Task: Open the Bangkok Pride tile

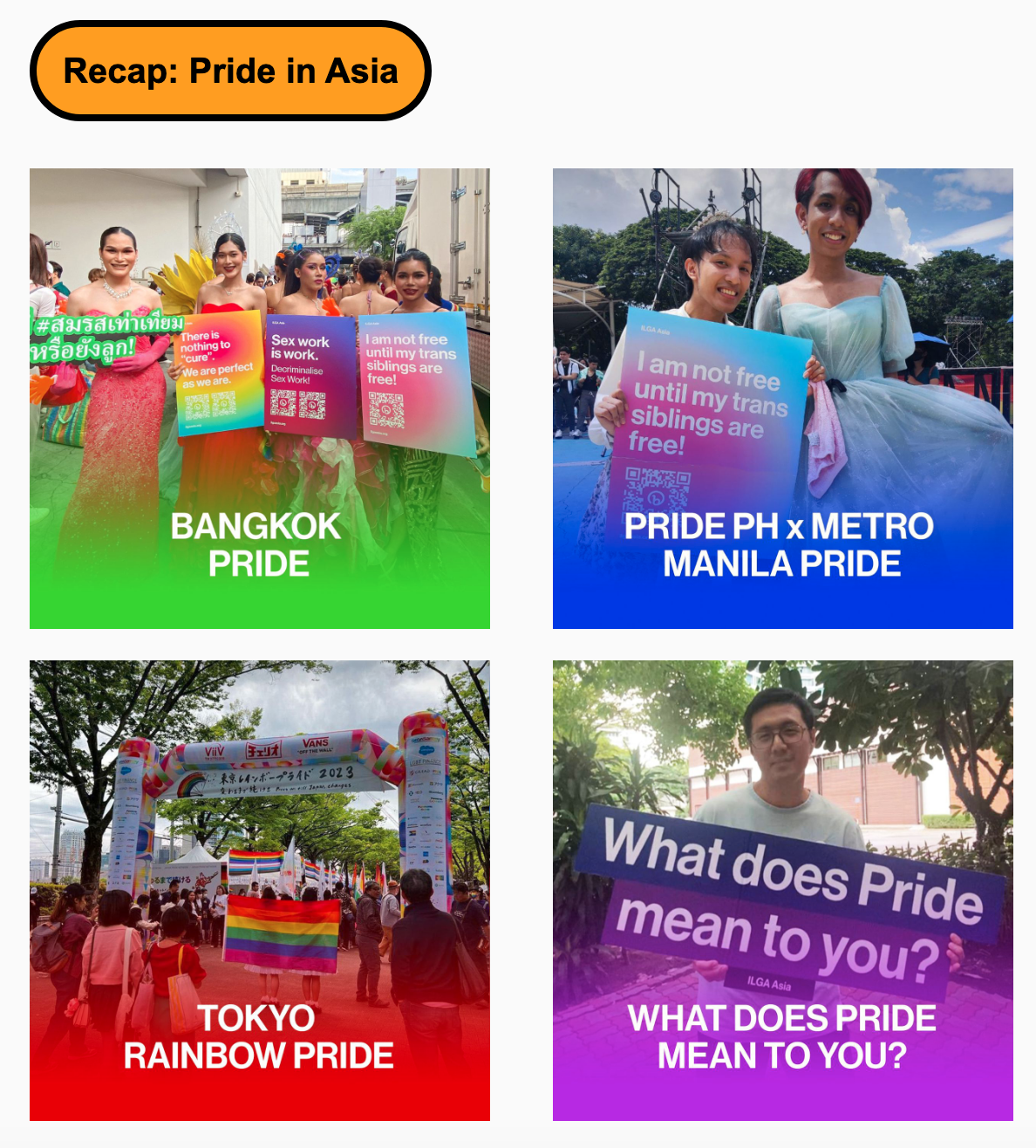Action: (260, 399)
